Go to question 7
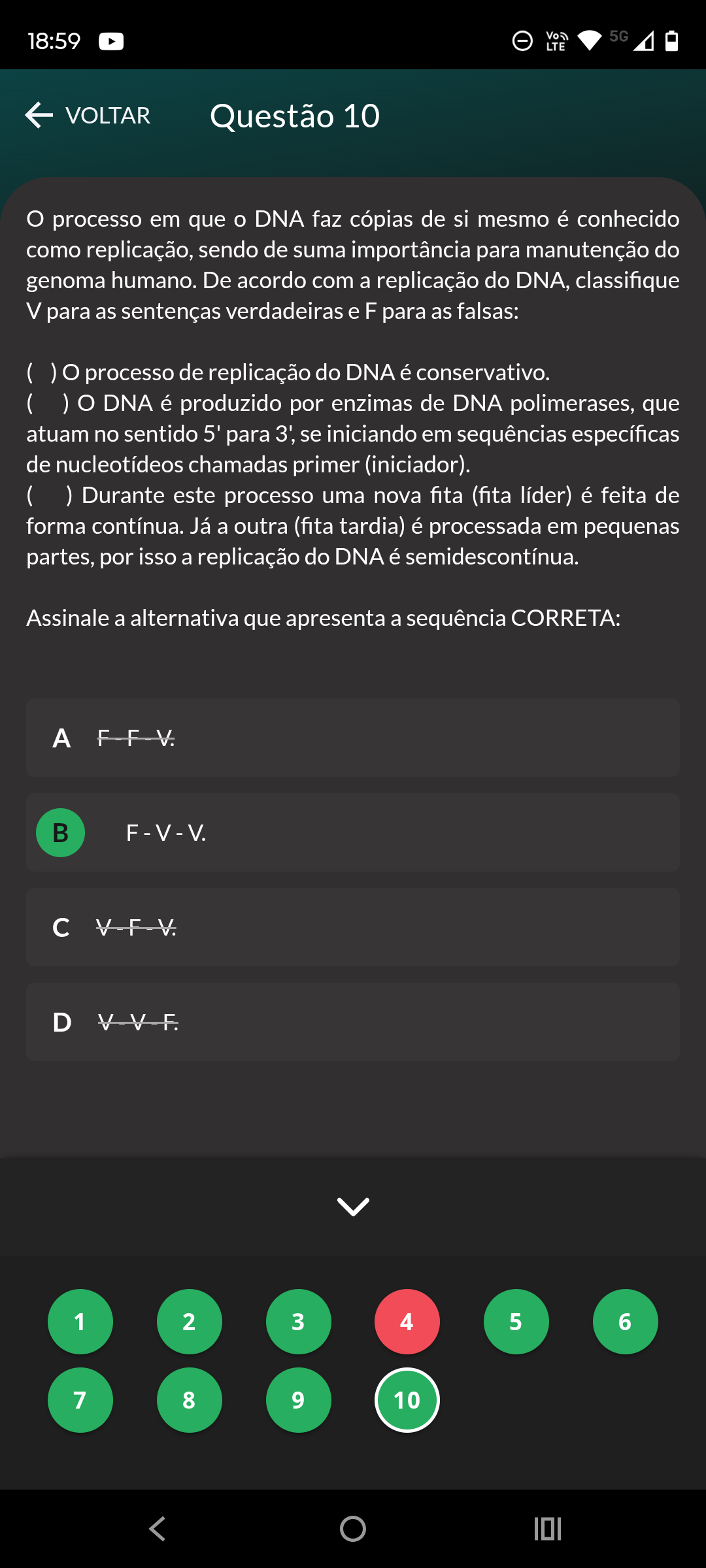 point(80,1400)
